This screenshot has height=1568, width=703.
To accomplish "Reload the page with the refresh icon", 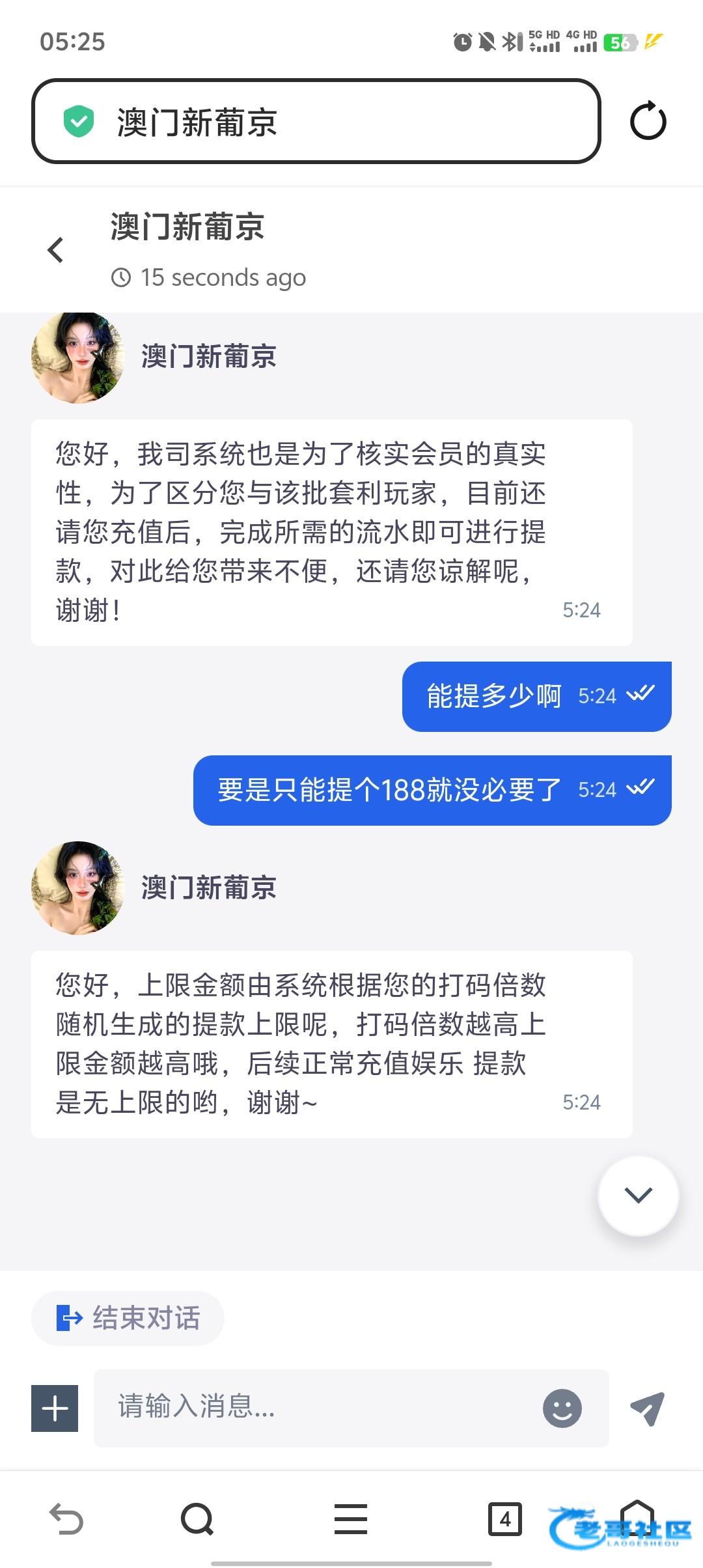I will [648, 121].
